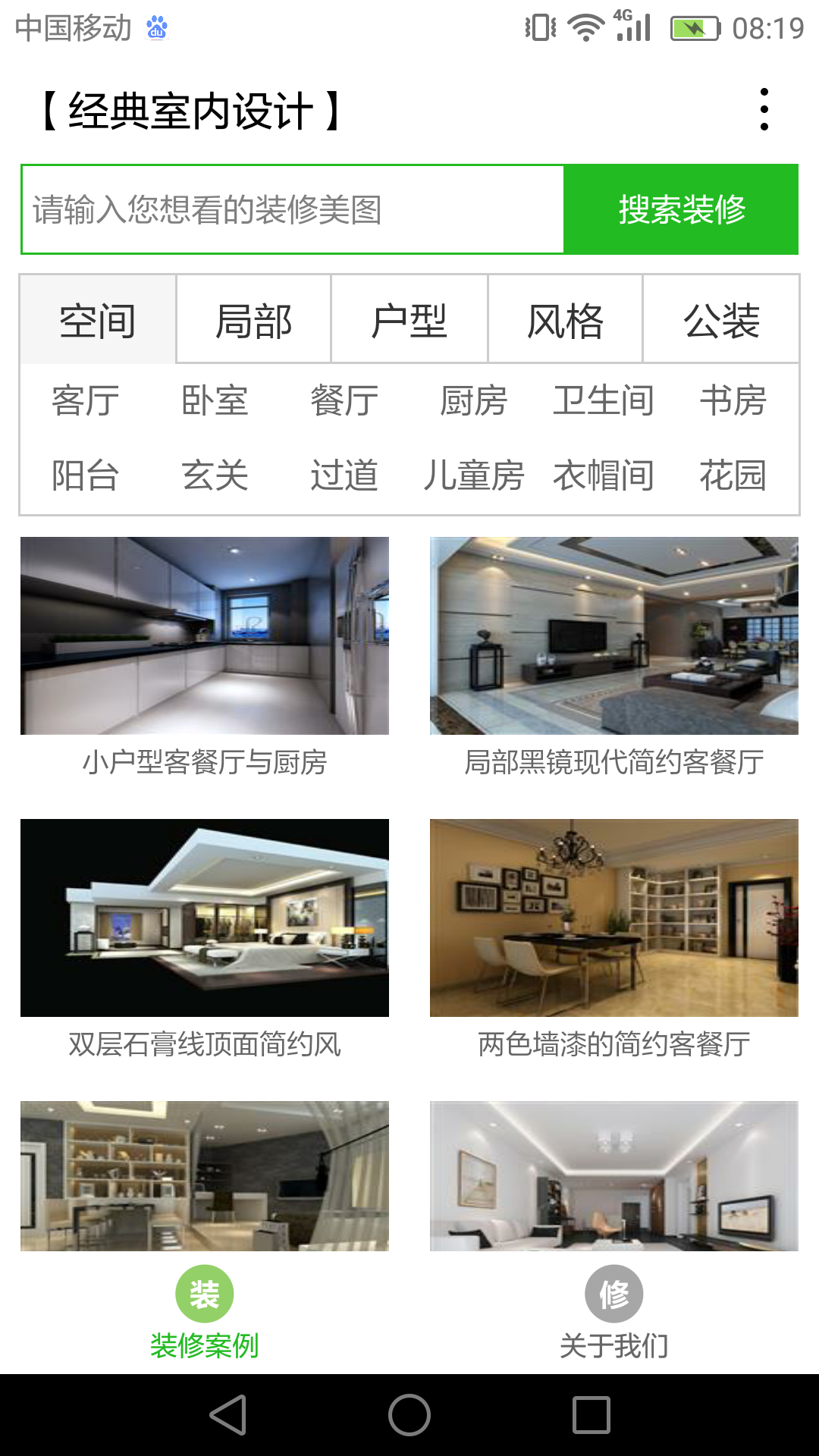Go to the 关于我们 bottom tab

click(x=614, y=1313)
